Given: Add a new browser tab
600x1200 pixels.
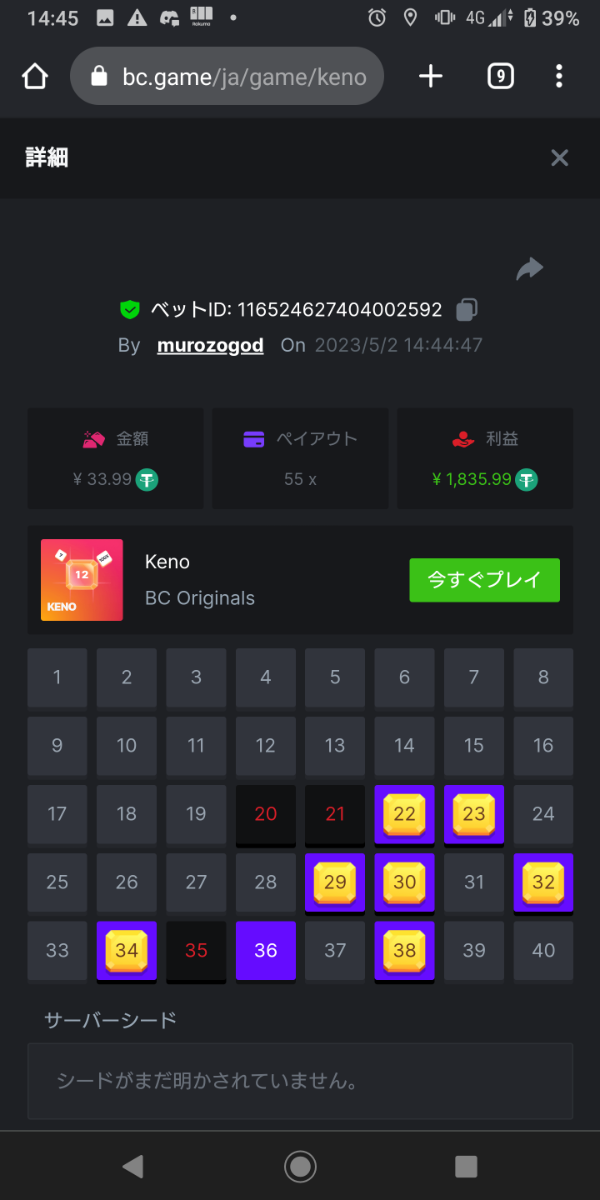Looking at the screenshot, I should tap(430, 76).
